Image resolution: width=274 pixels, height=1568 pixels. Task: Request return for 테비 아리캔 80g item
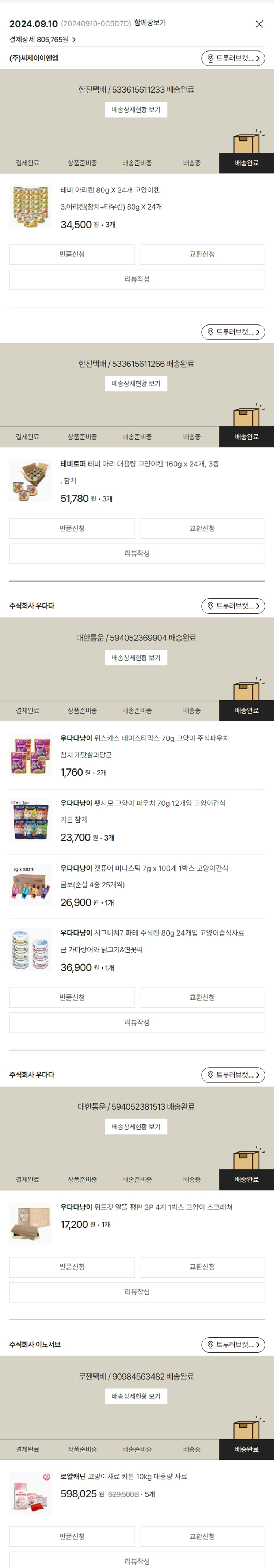[x=72, y=255]
